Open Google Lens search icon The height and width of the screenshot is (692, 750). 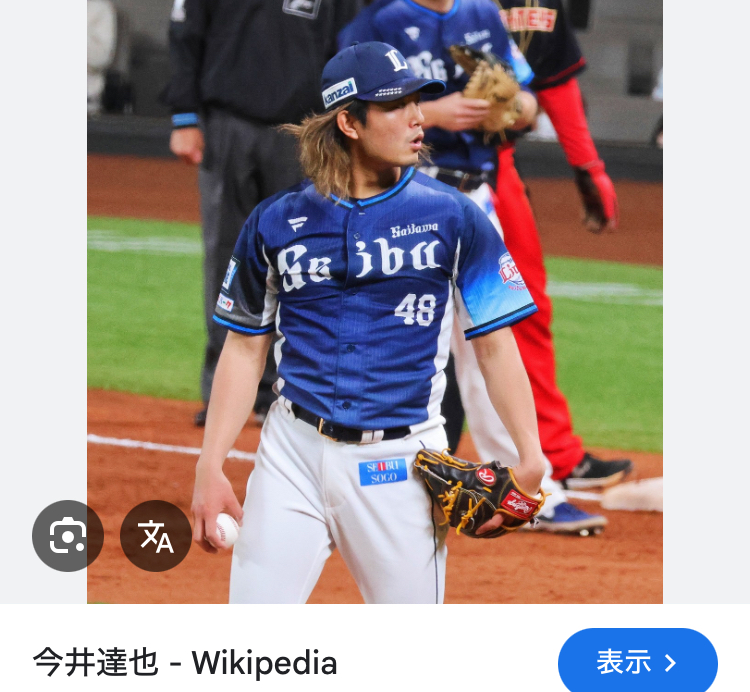68,536
